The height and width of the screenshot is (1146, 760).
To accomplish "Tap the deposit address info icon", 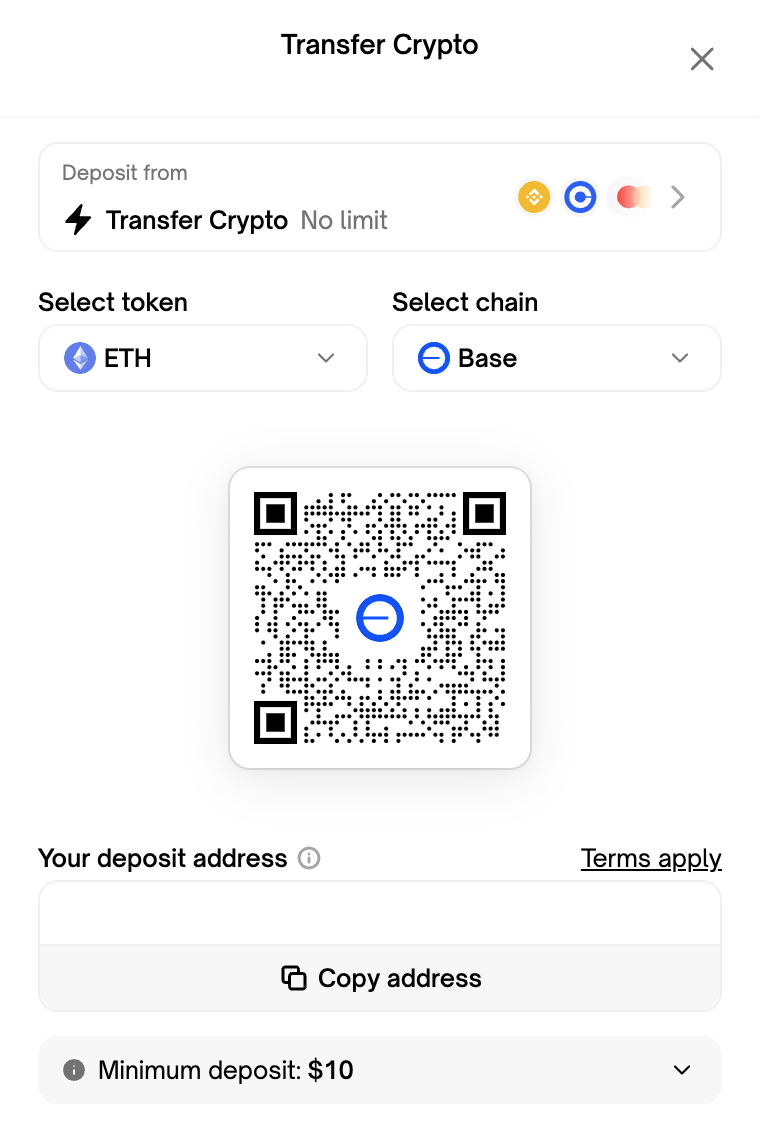I will coord(309,859).
